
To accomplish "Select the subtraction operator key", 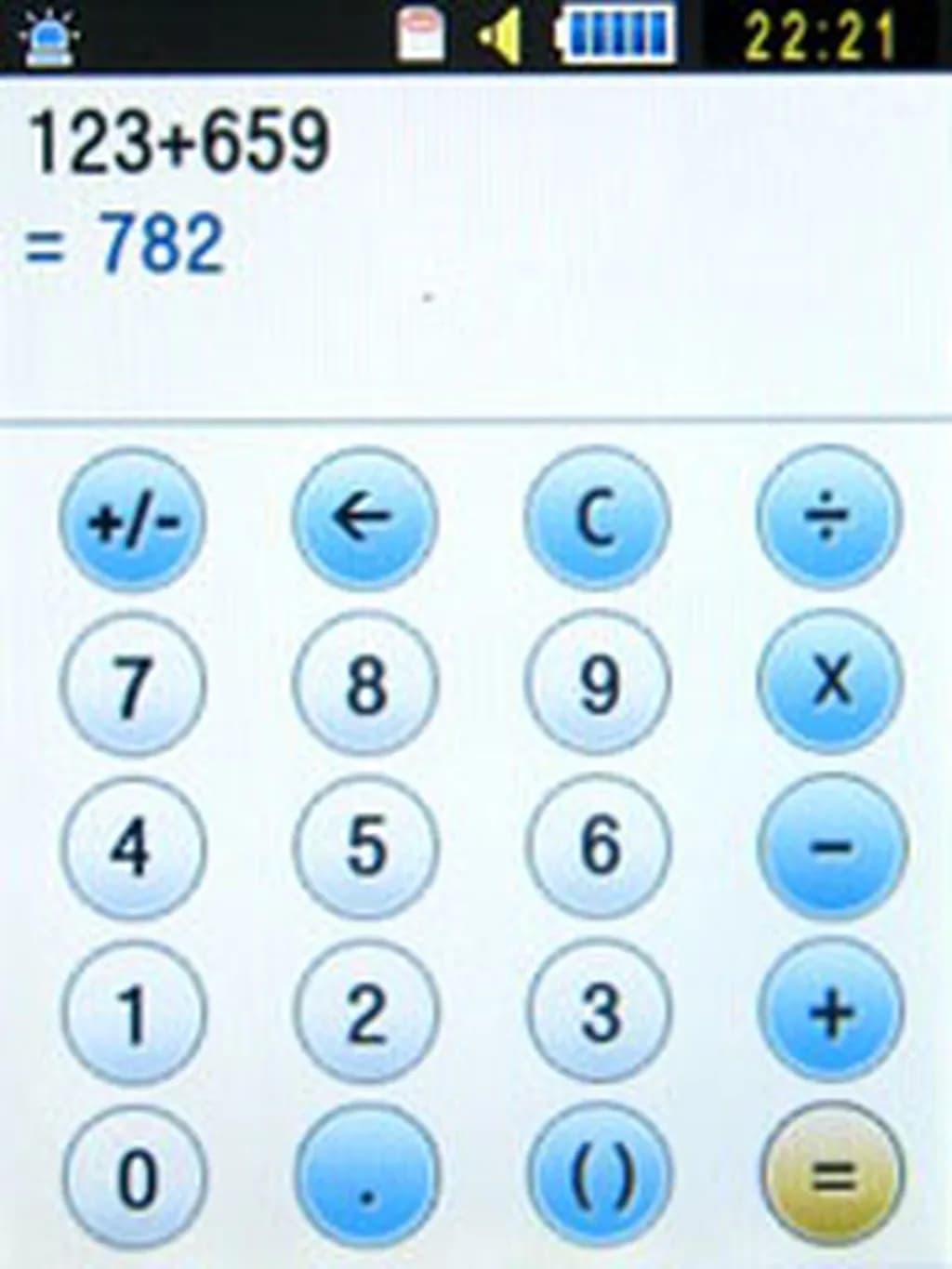I will click(x=831, y=847).
